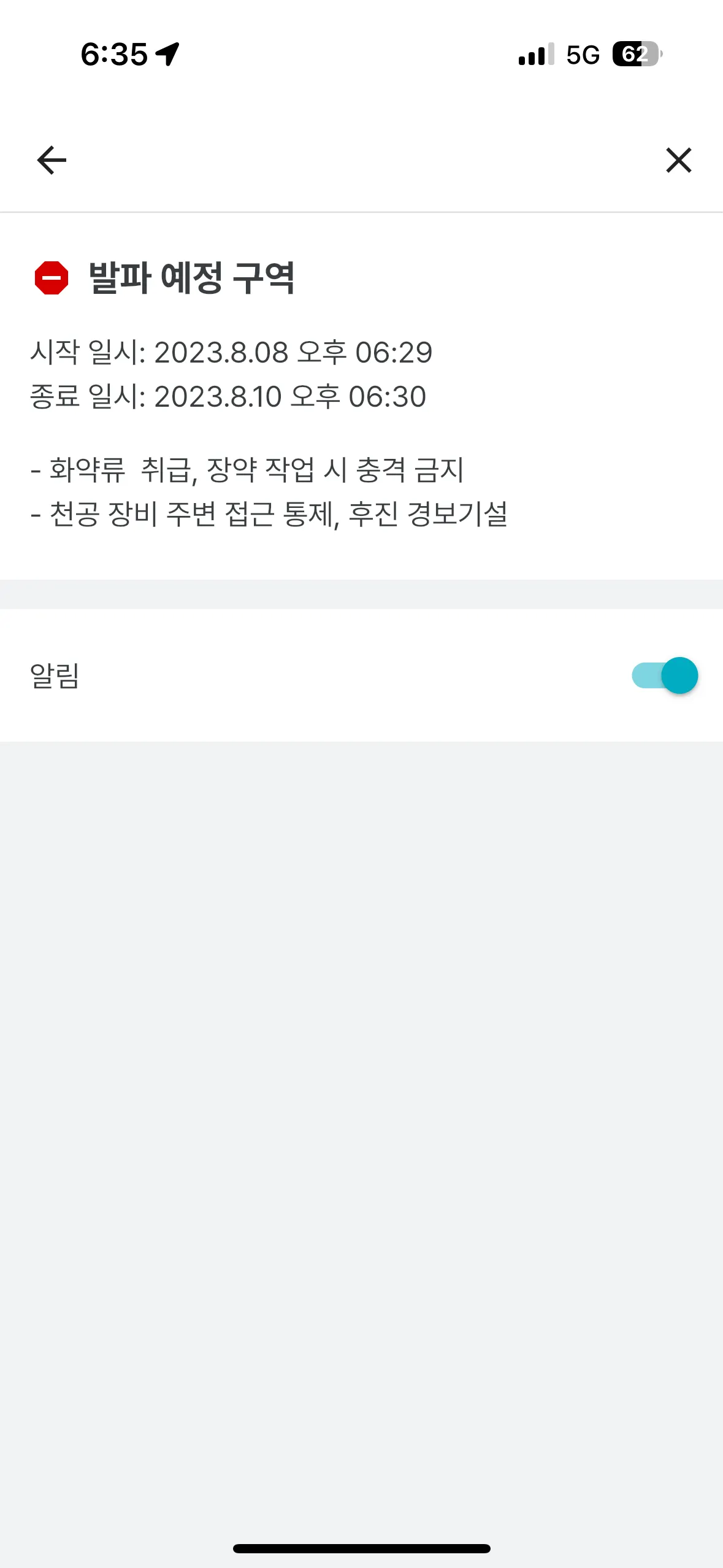Turn off the 알림 switch
Screen dimensions: 723x1568
pos(665,675)
